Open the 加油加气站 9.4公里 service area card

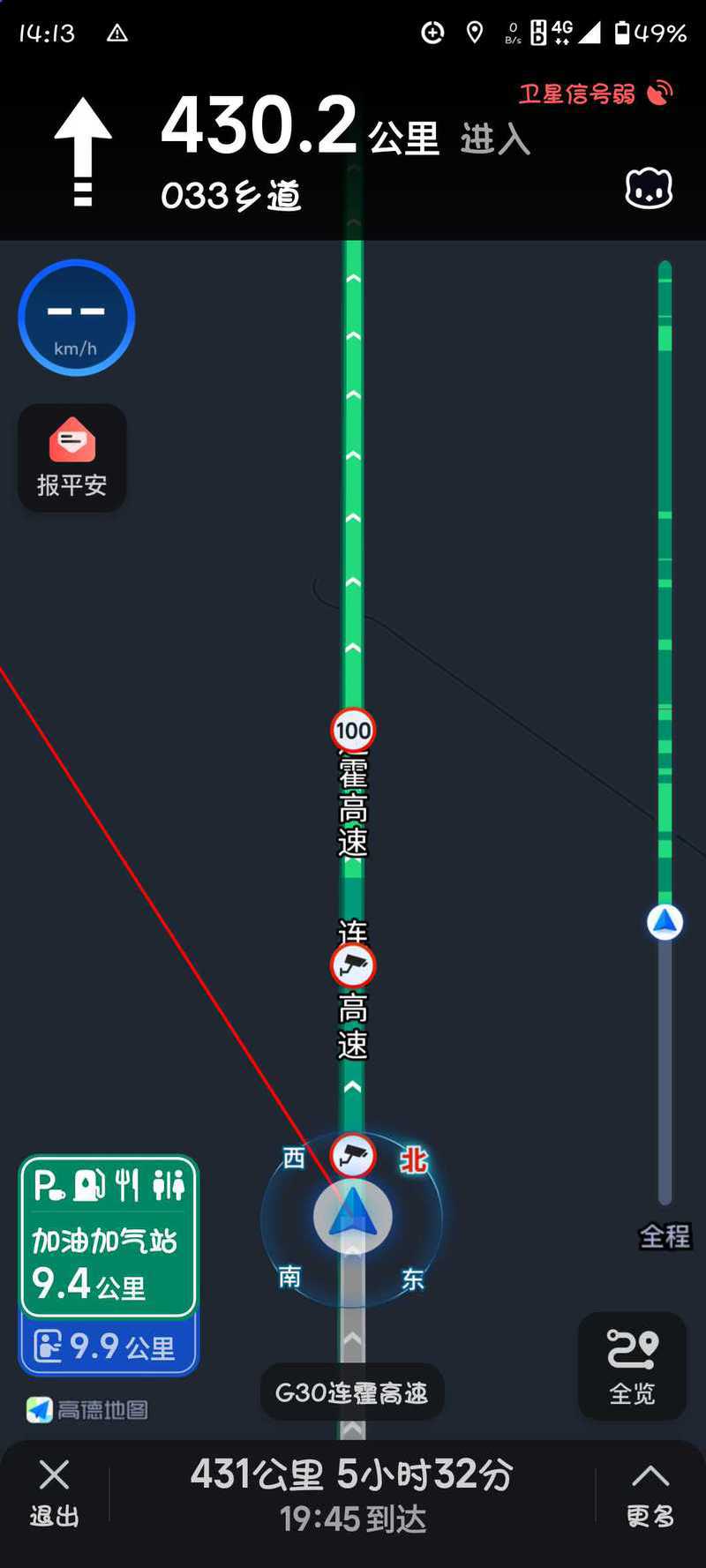point(109,1236)
